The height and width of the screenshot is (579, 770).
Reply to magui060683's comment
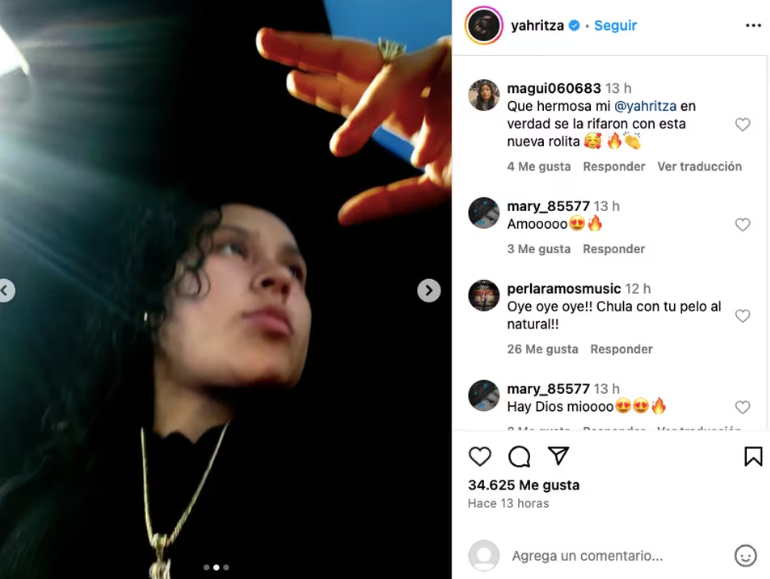(x=614, y=167)
